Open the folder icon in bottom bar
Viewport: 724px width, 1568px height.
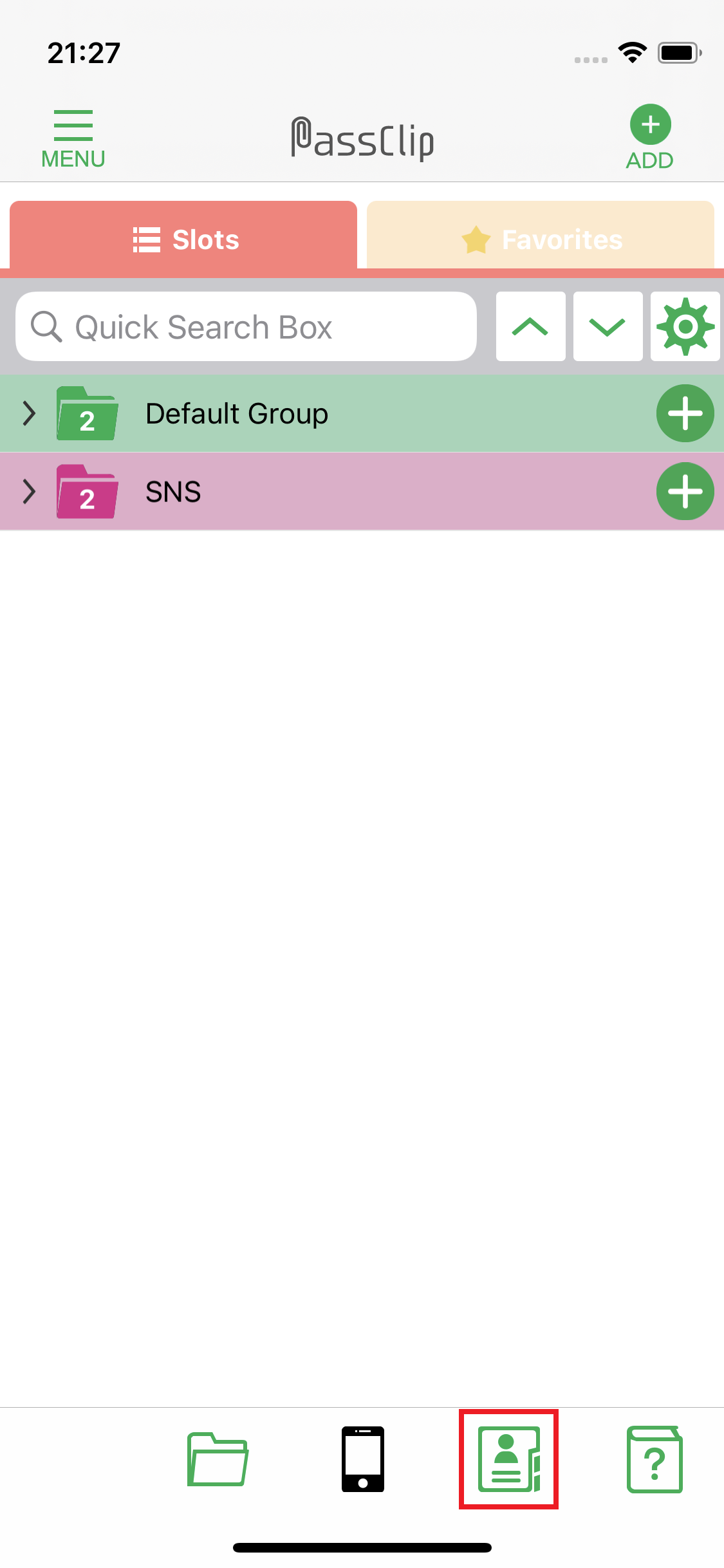(218, 1459)
